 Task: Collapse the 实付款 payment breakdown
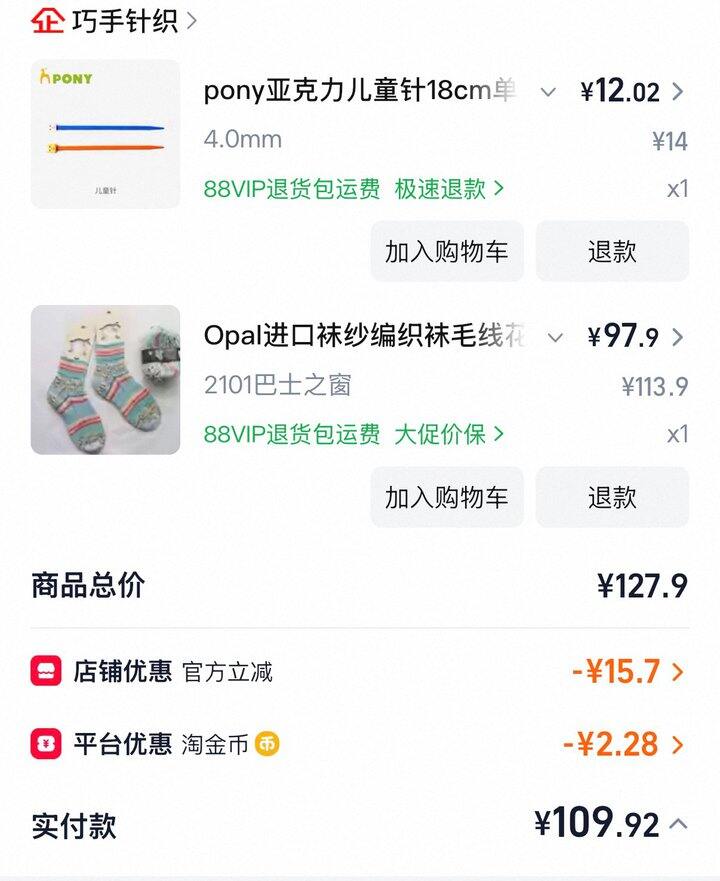point(678,824)
